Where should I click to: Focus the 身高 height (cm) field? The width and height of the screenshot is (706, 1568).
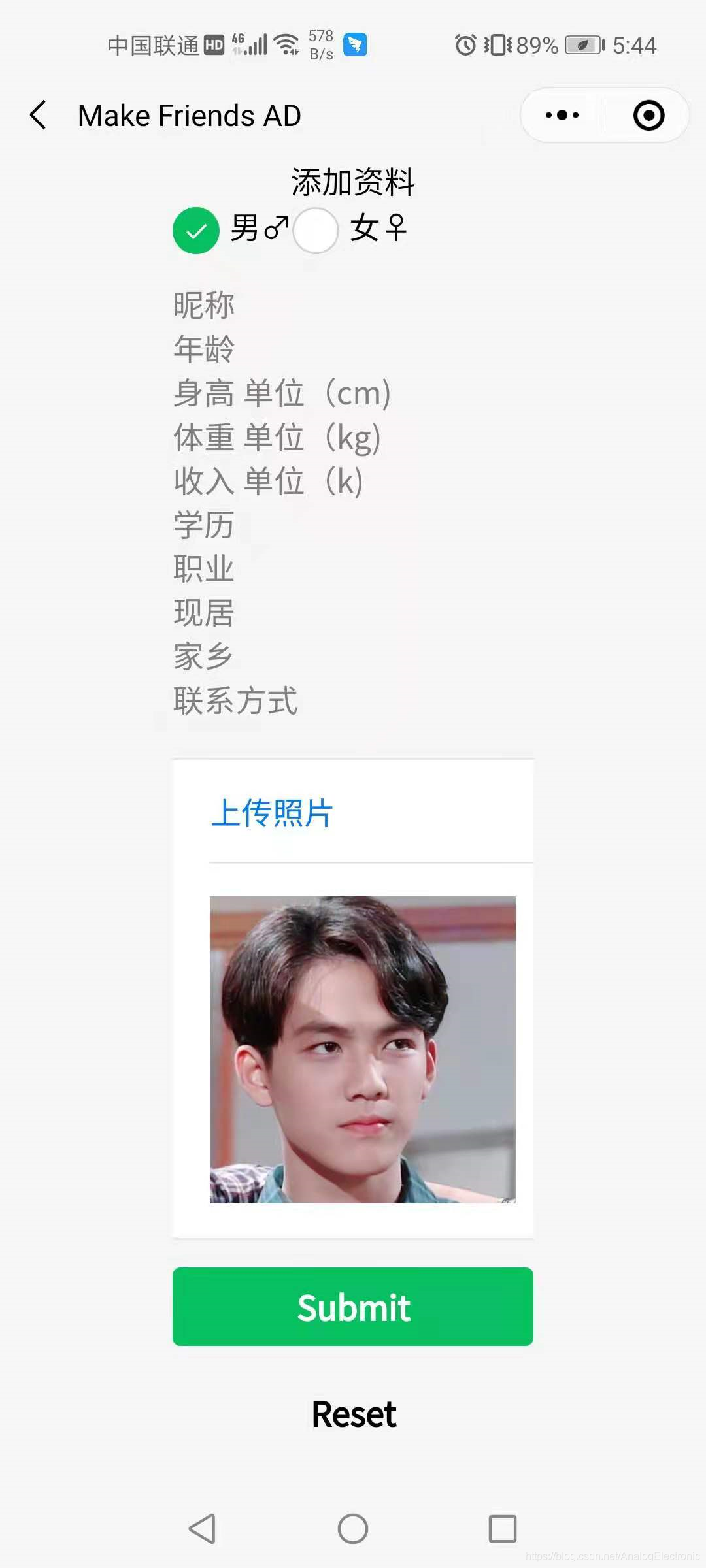click(x=353, y=393)
